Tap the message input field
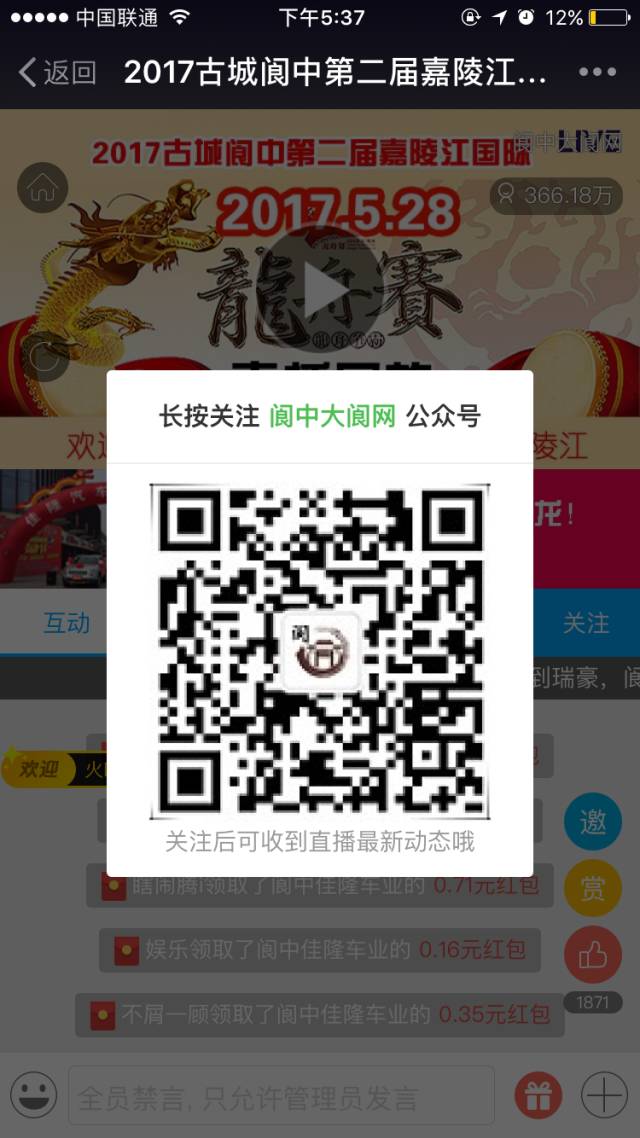Screen dimensions: 640x1138 [280, 1096]
